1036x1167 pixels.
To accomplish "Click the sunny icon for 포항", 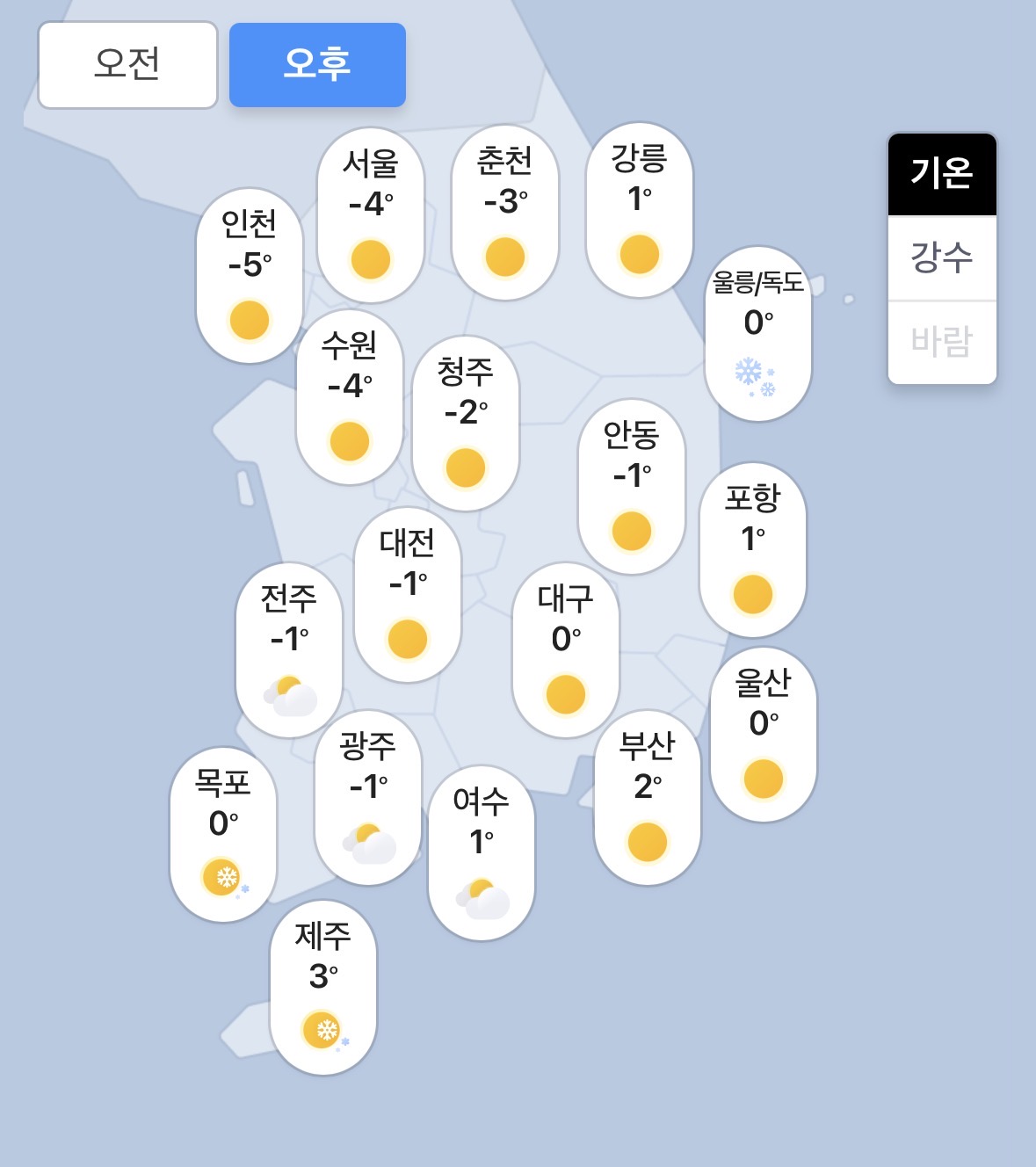I will (753, 593).
